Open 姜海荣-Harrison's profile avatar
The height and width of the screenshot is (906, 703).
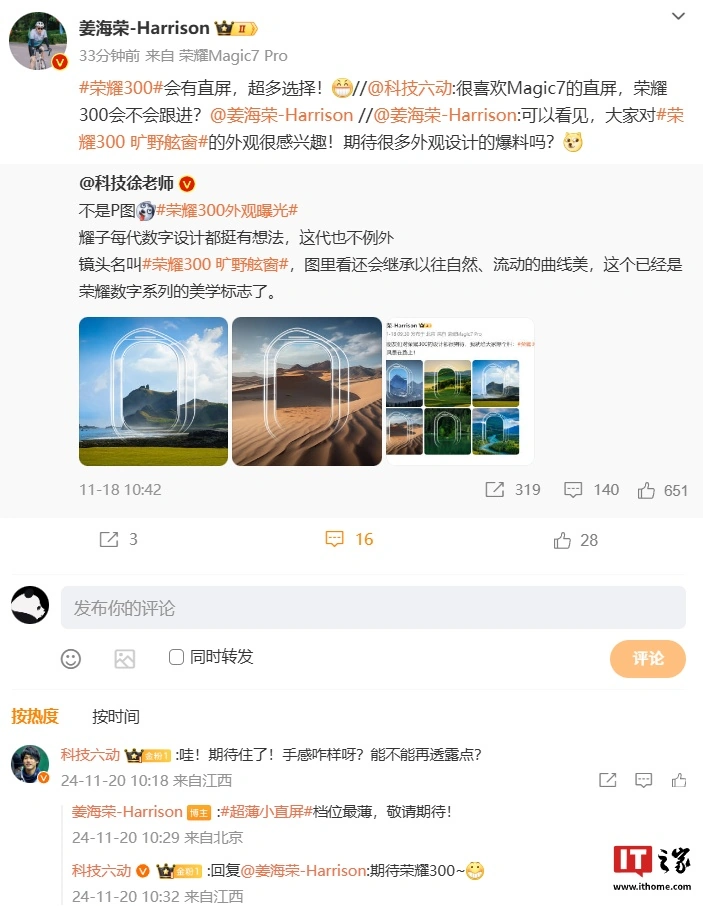[37, 42]
